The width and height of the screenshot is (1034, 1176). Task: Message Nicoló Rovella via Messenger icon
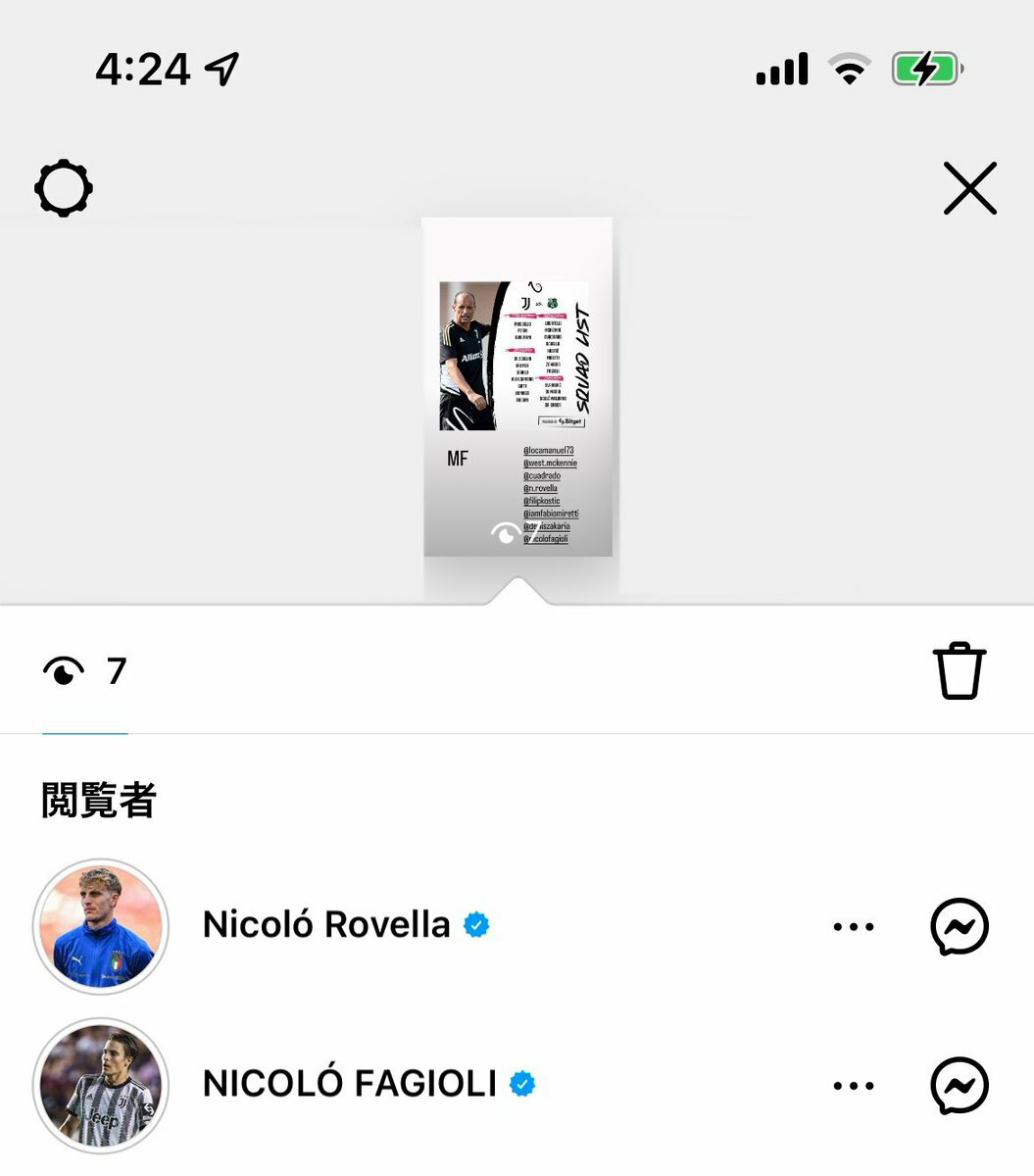coord(959,926)
